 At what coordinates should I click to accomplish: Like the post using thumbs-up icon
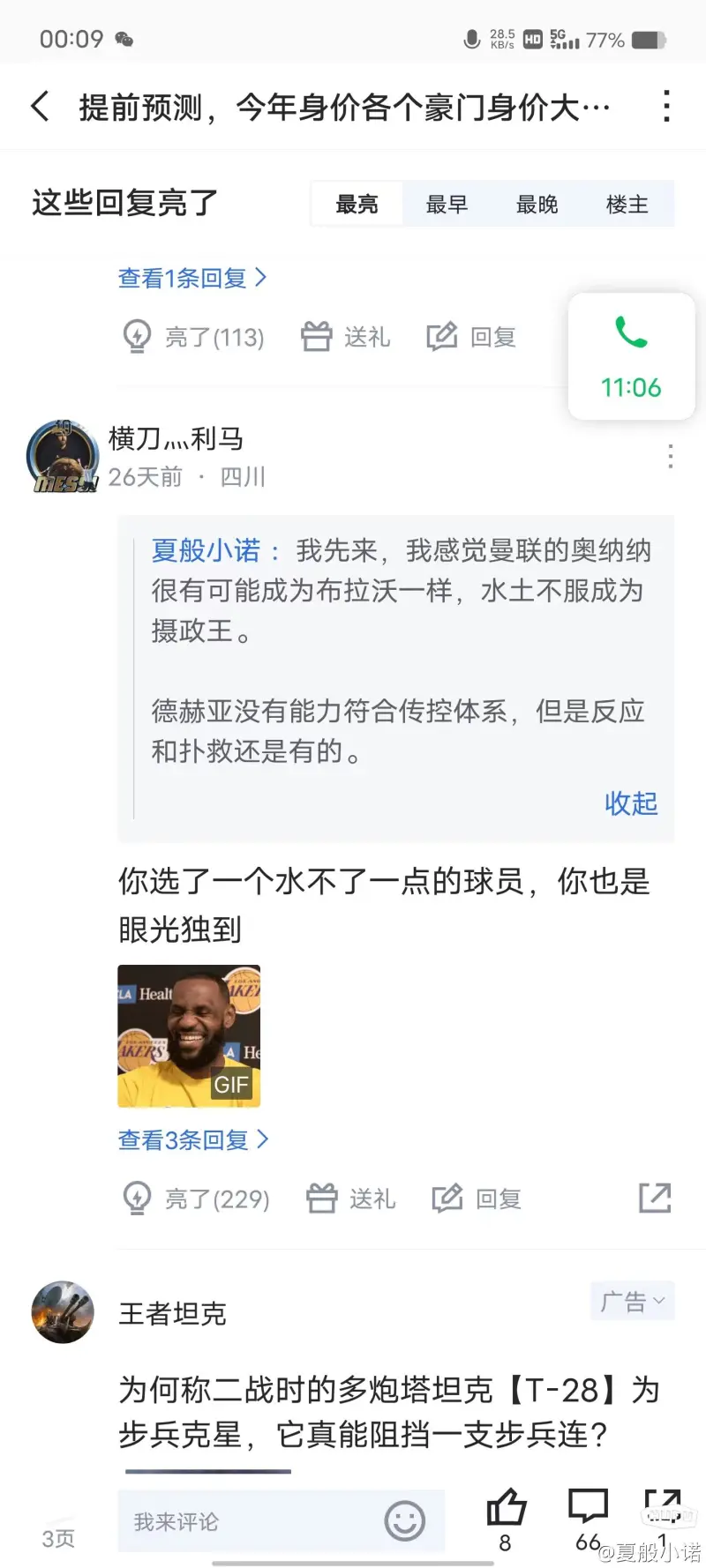pyautogui.click(x=506, y=1519)
